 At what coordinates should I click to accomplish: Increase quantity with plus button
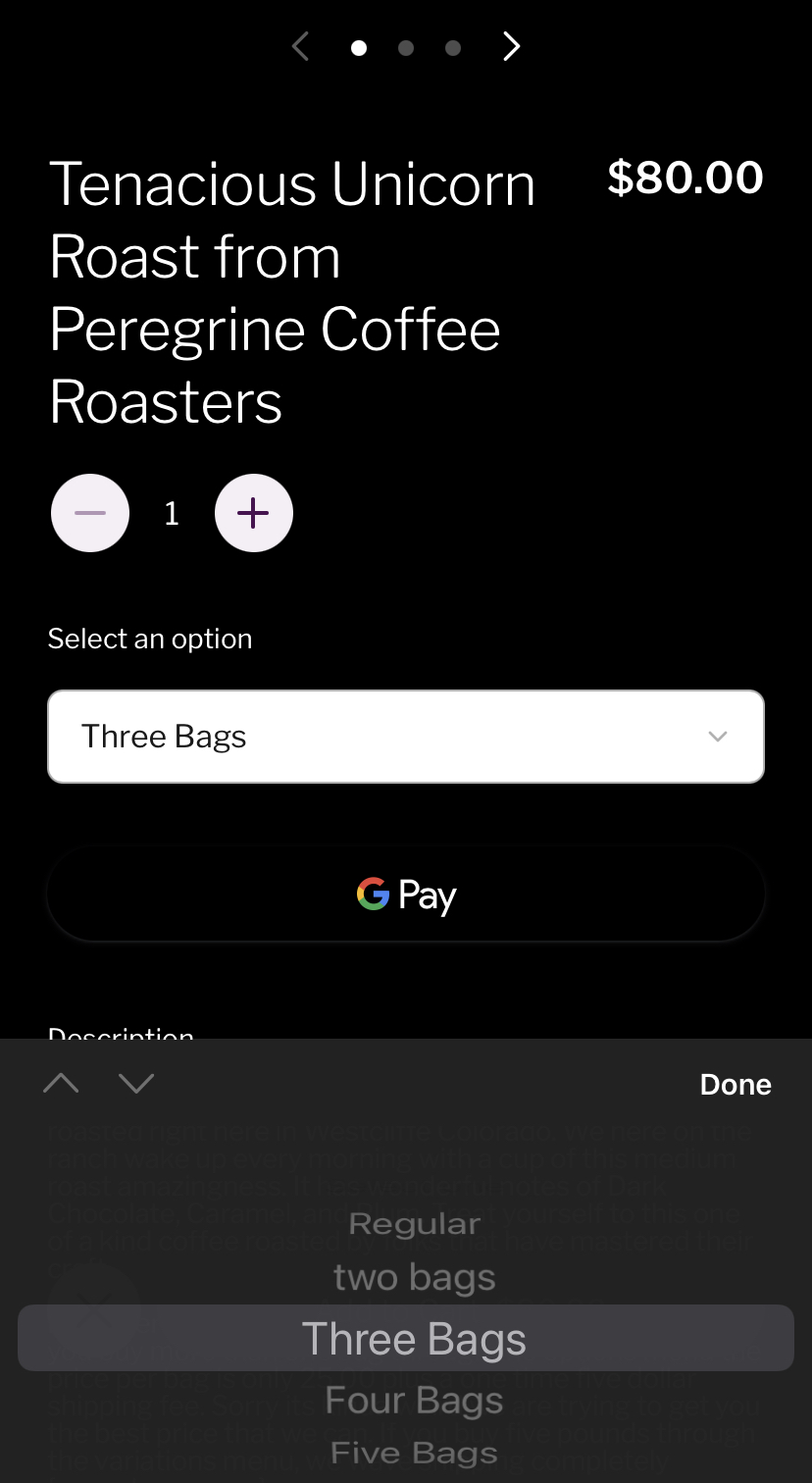(254, 513)
